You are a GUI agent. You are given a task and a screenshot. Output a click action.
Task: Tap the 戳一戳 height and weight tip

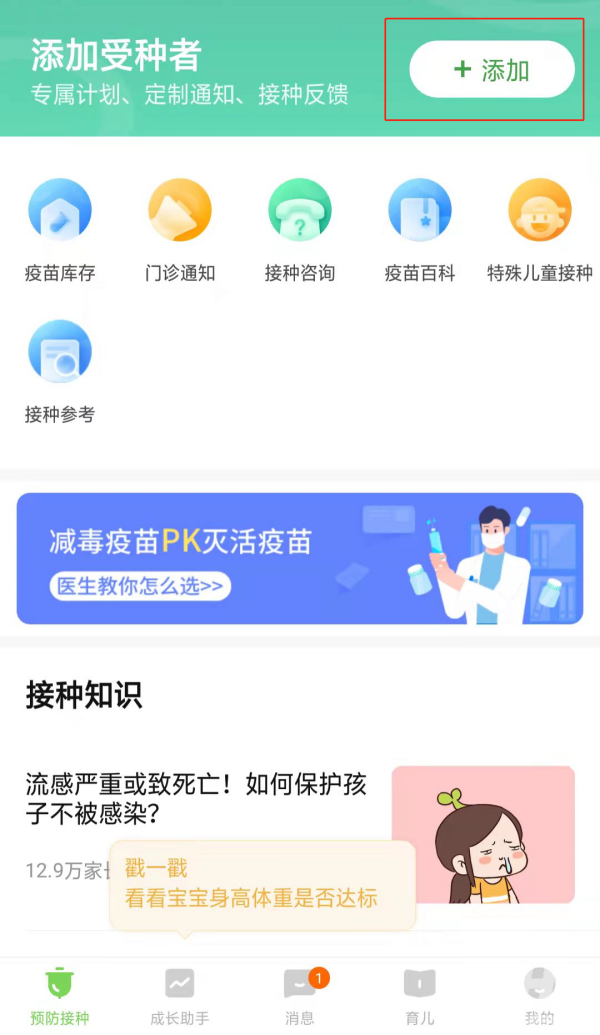pyautogui.click(x=262, y=884)
